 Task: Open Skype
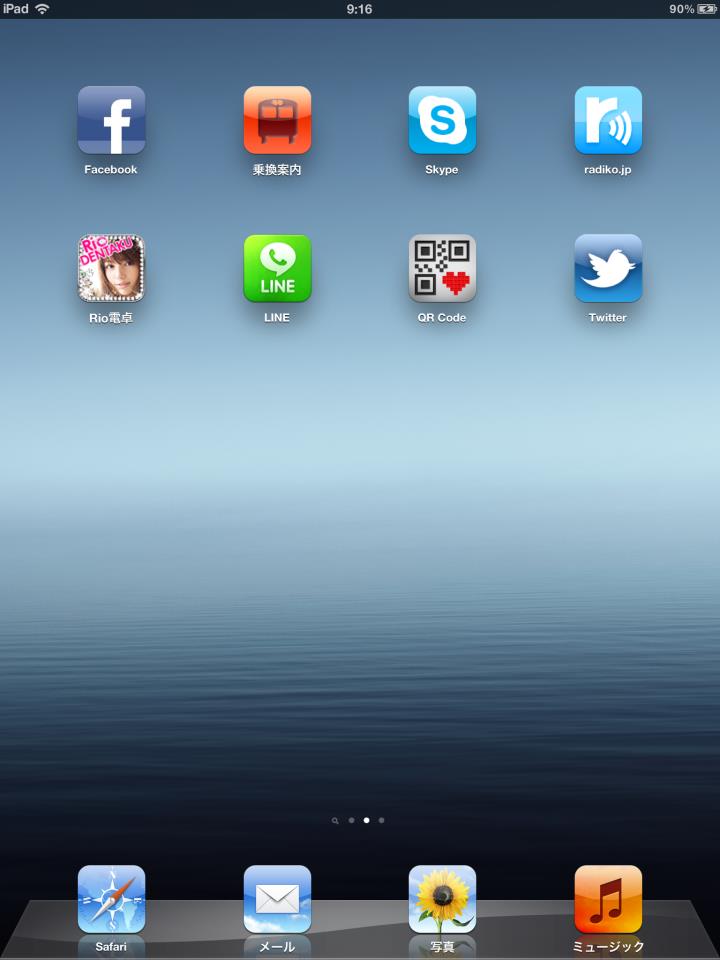pyautogui.click(x=442, y=120)
